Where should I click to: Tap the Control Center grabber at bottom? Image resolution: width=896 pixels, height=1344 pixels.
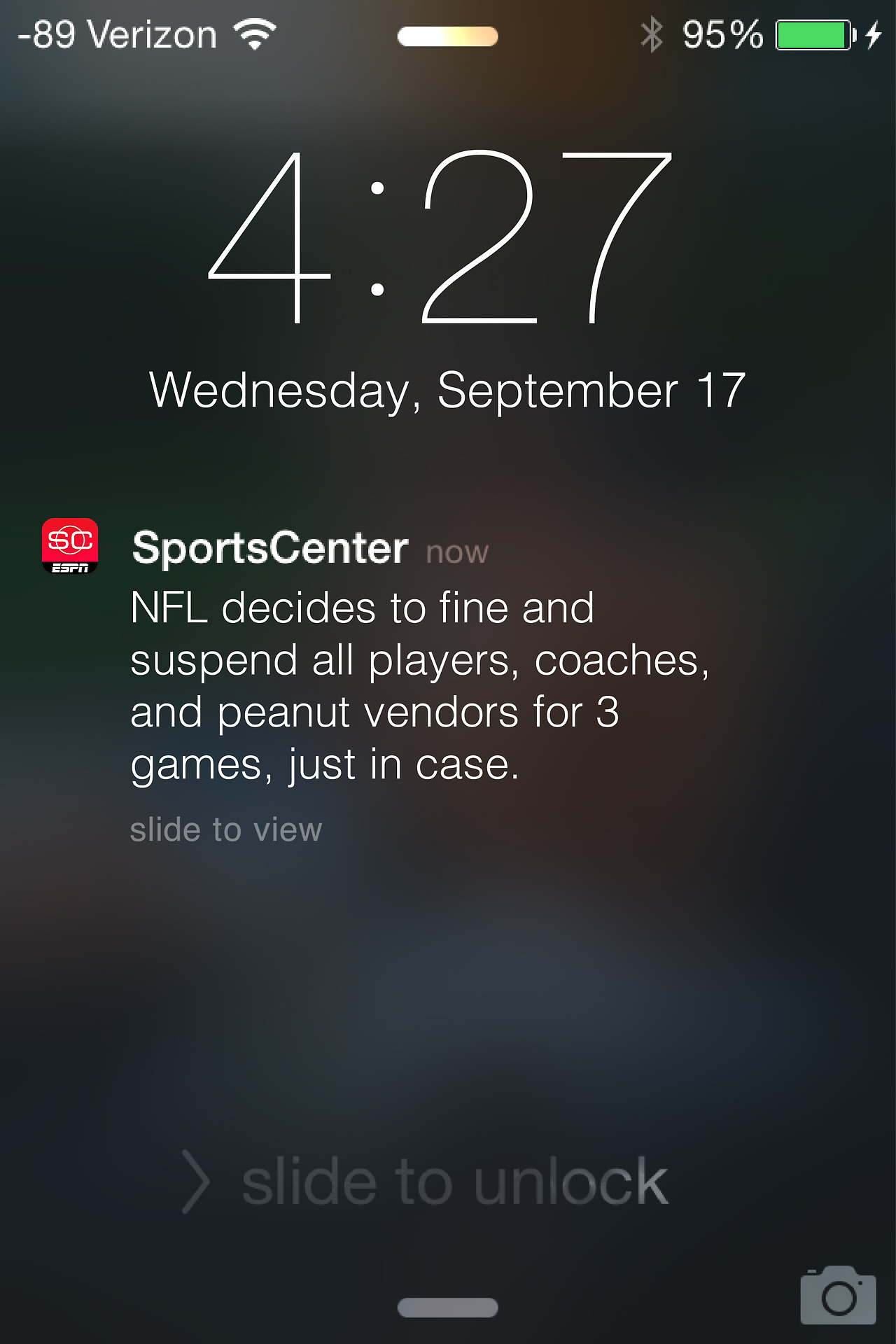tap(448, 1307)
